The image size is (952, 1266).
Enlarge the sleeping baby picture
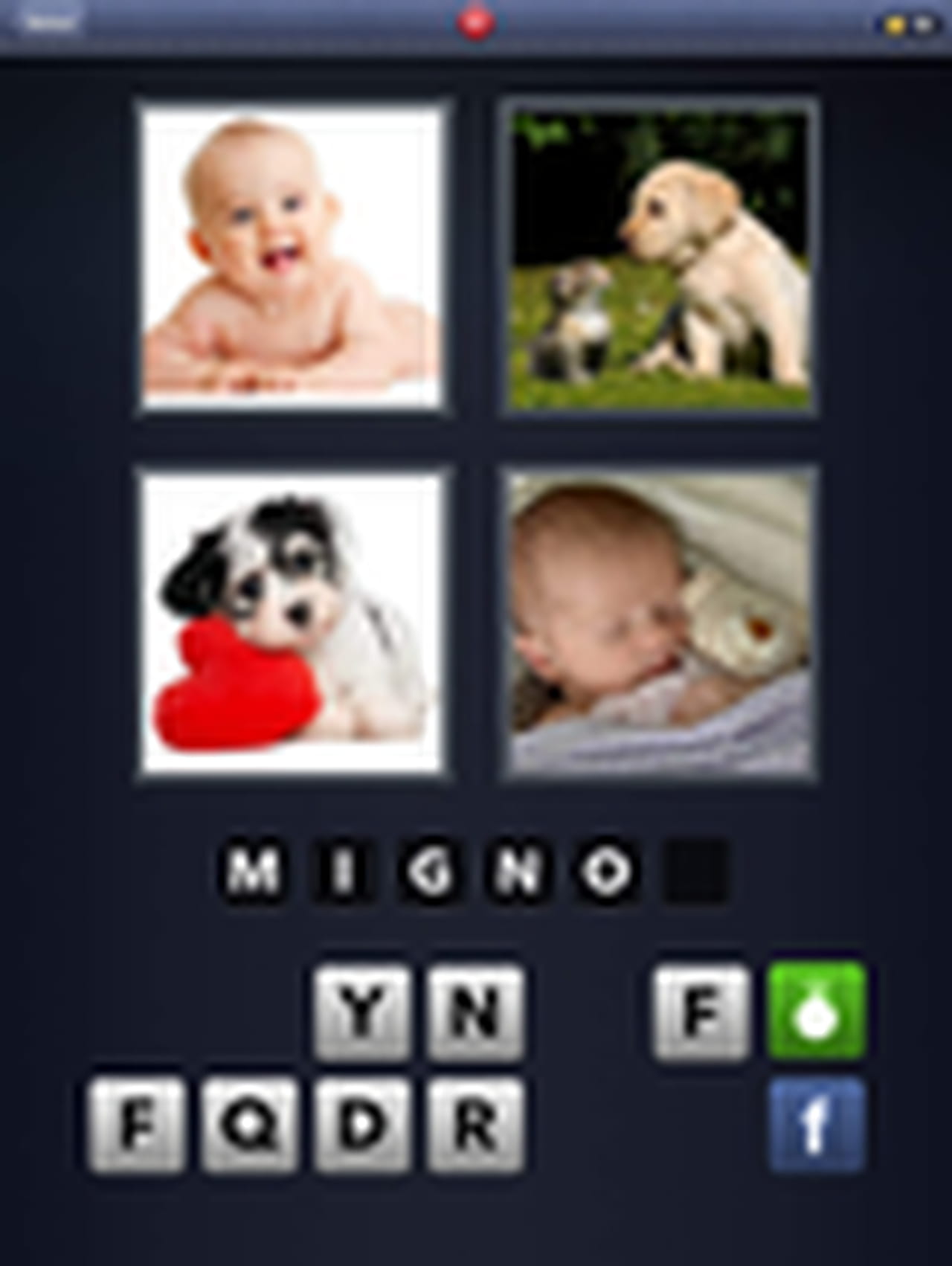click(660, 623)
